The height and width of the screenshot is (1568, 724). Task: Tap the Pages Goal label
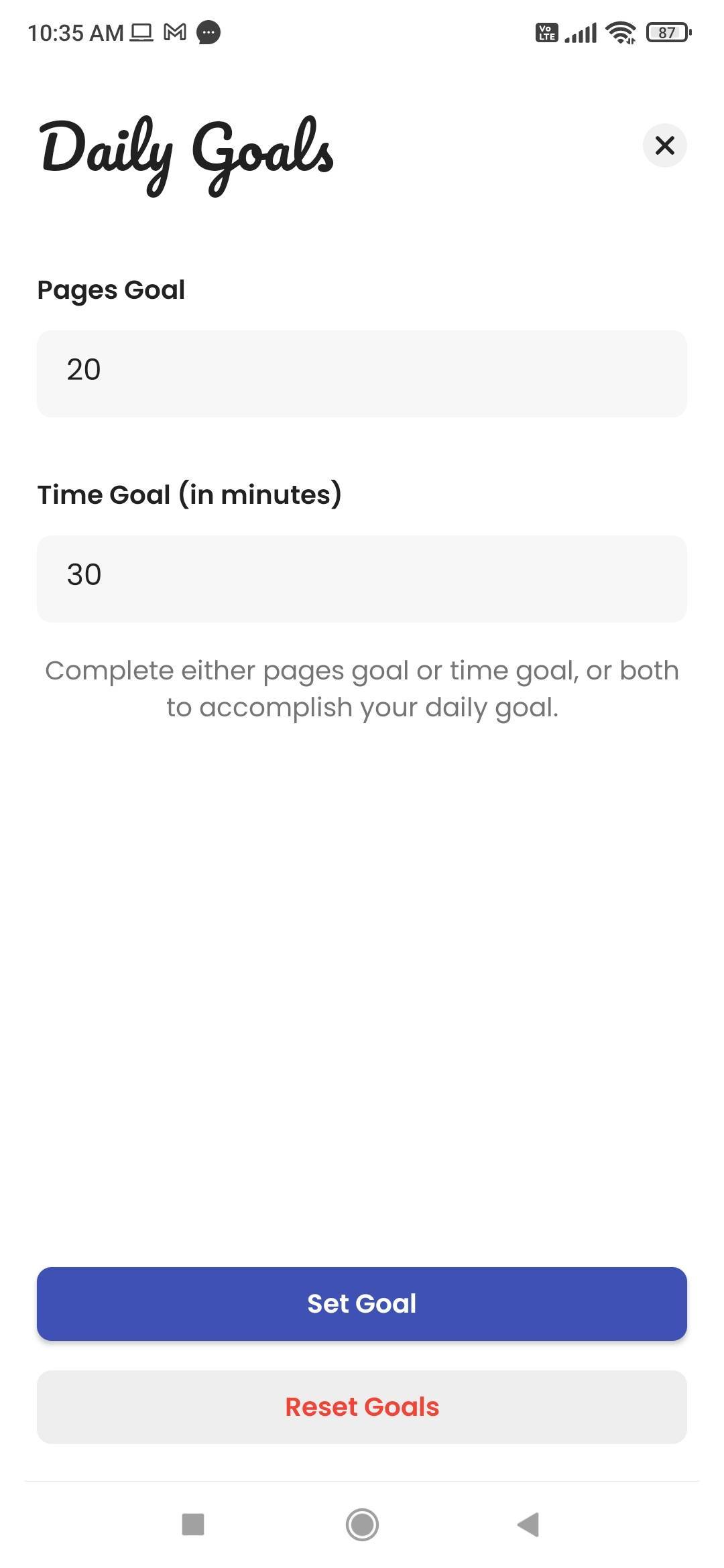[111, 289]
